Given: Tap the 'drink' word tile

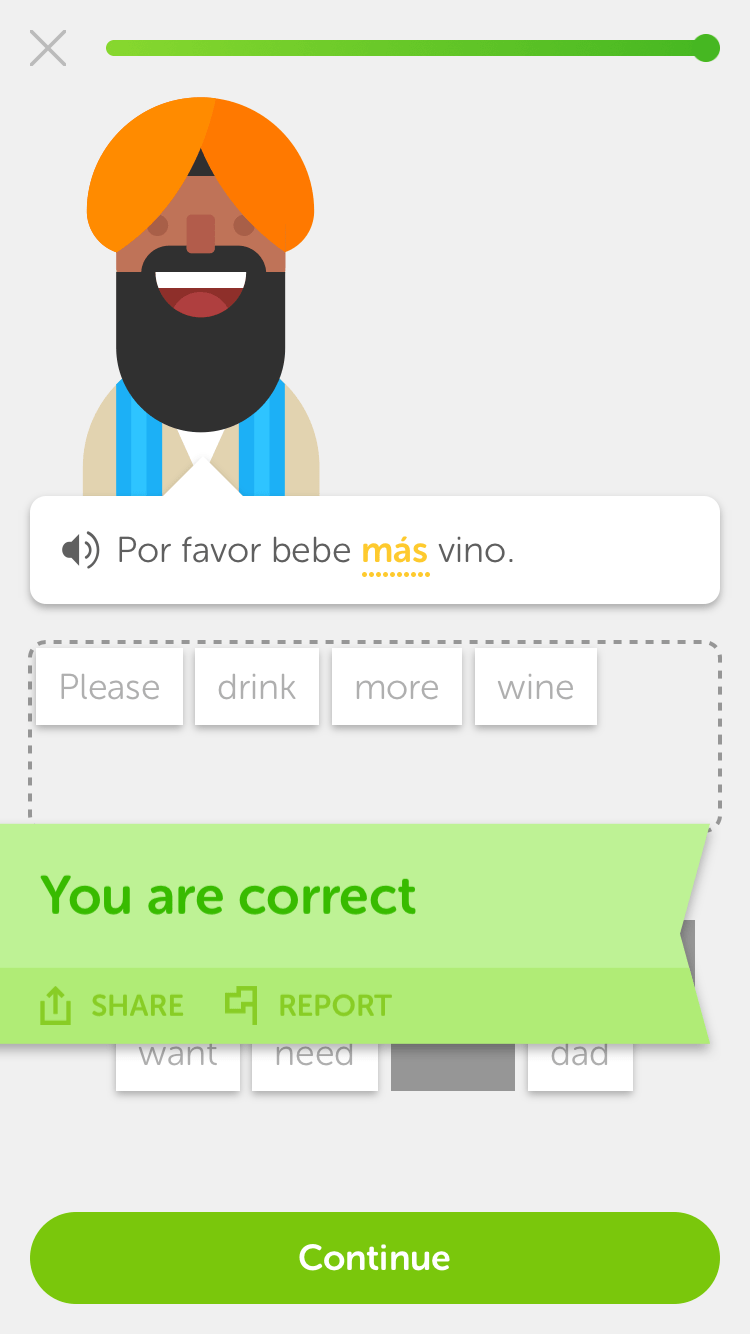Looking at the screenshot, I should tap(257, 687).
